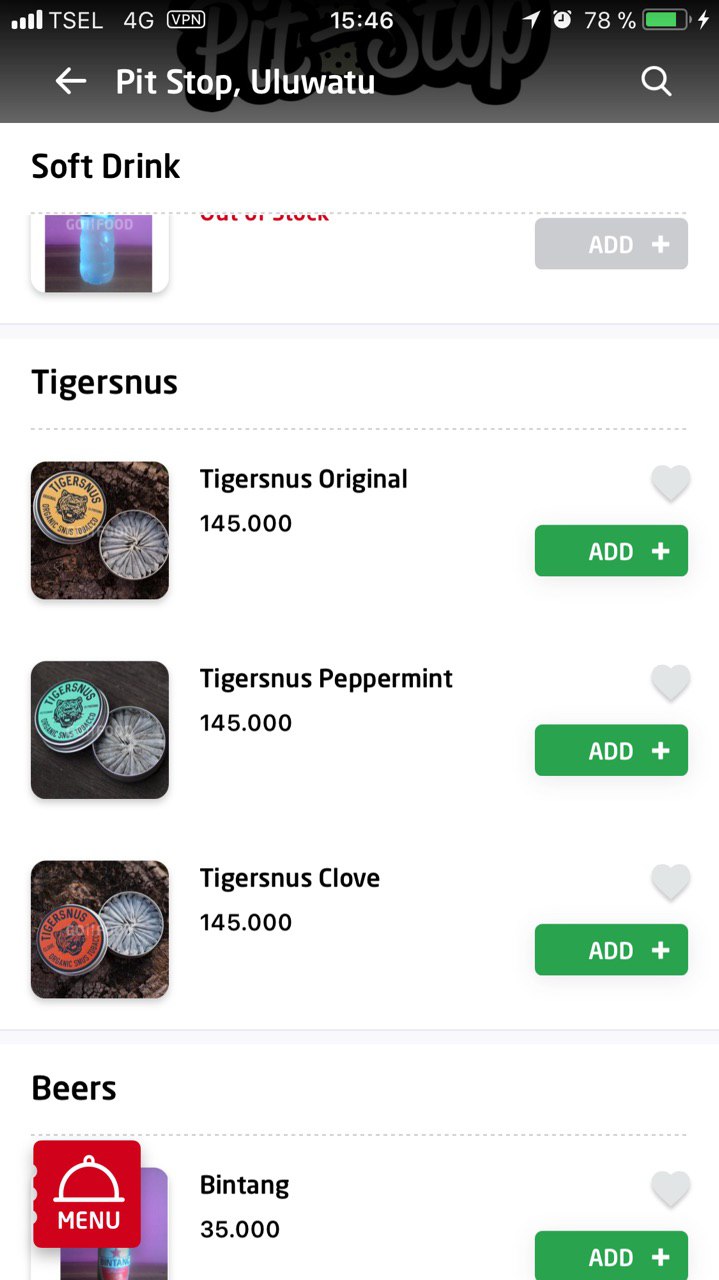Open the search icon in the header

pyautogui.click(x=656, y=81)
